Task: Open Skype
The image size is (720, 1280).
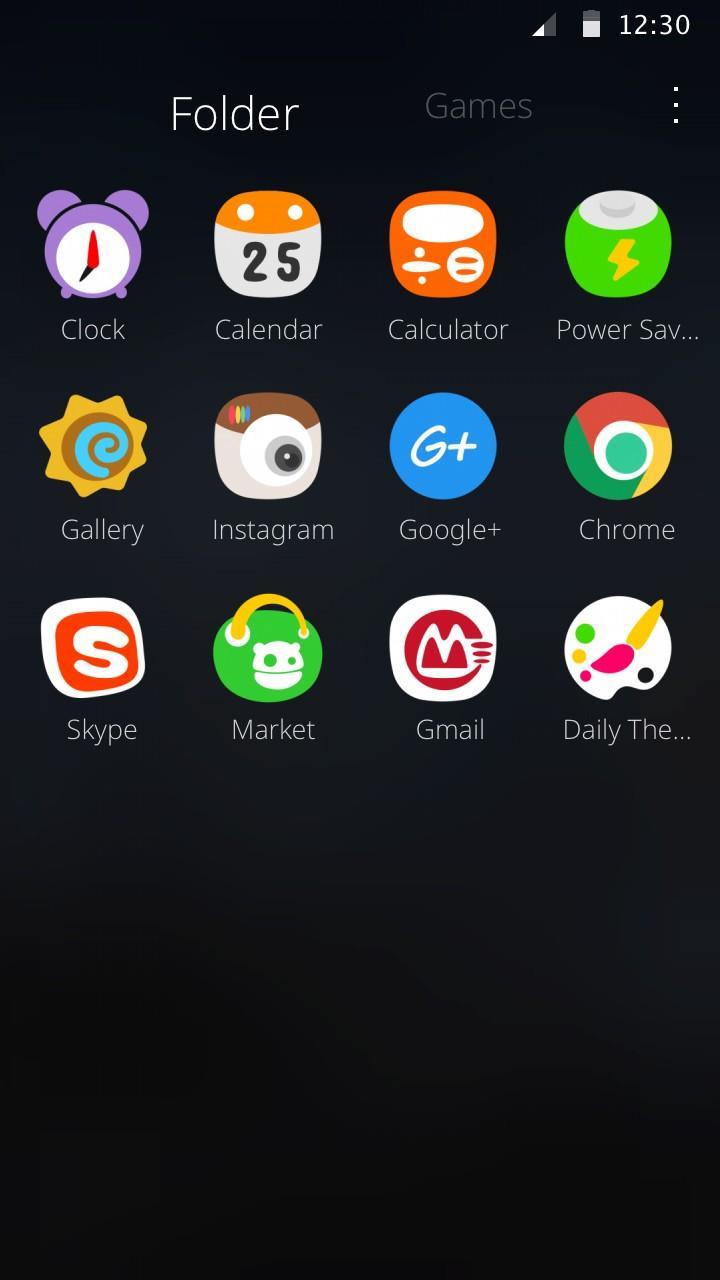Action: (92, 646)
